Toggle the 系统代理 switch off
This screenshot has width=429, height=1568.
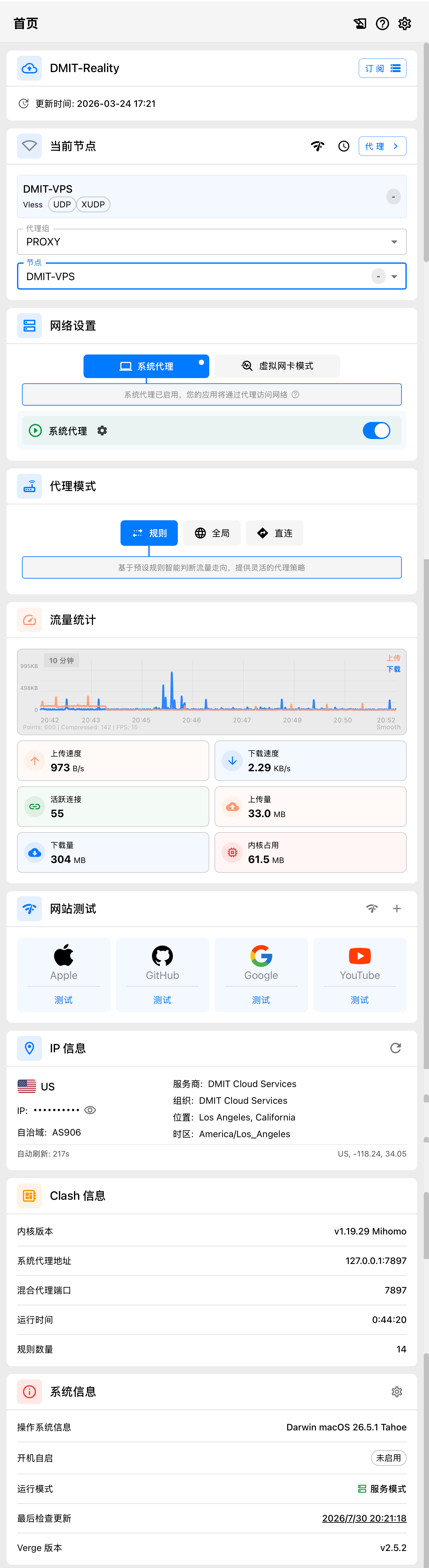pos(376,430)
